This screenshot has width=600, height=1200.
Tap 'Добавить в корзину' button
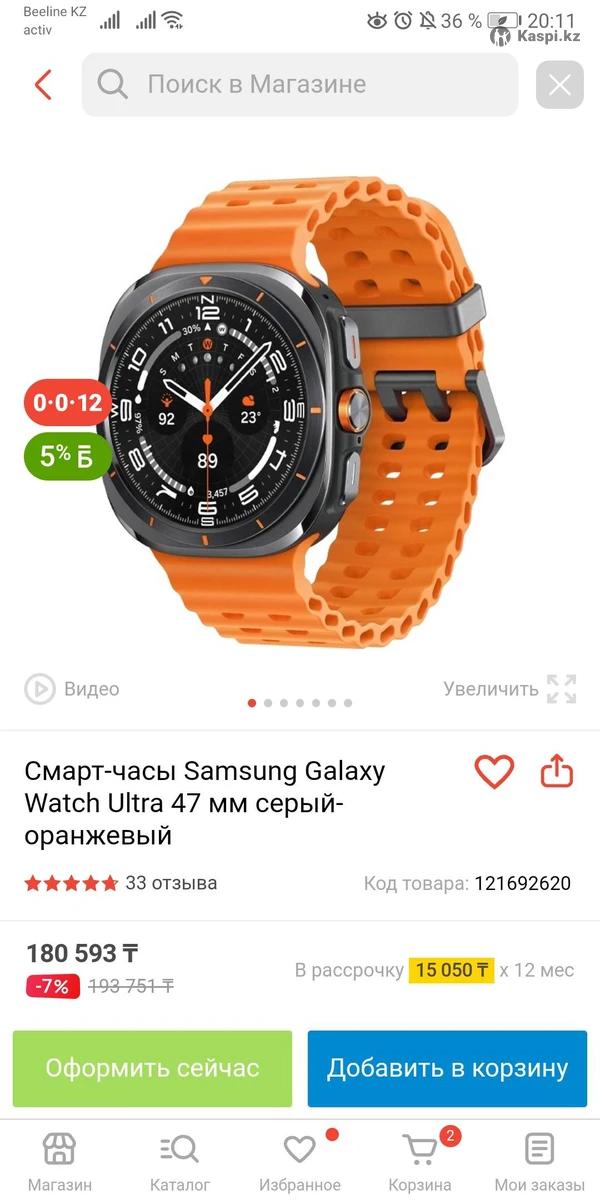[447, 1068]
